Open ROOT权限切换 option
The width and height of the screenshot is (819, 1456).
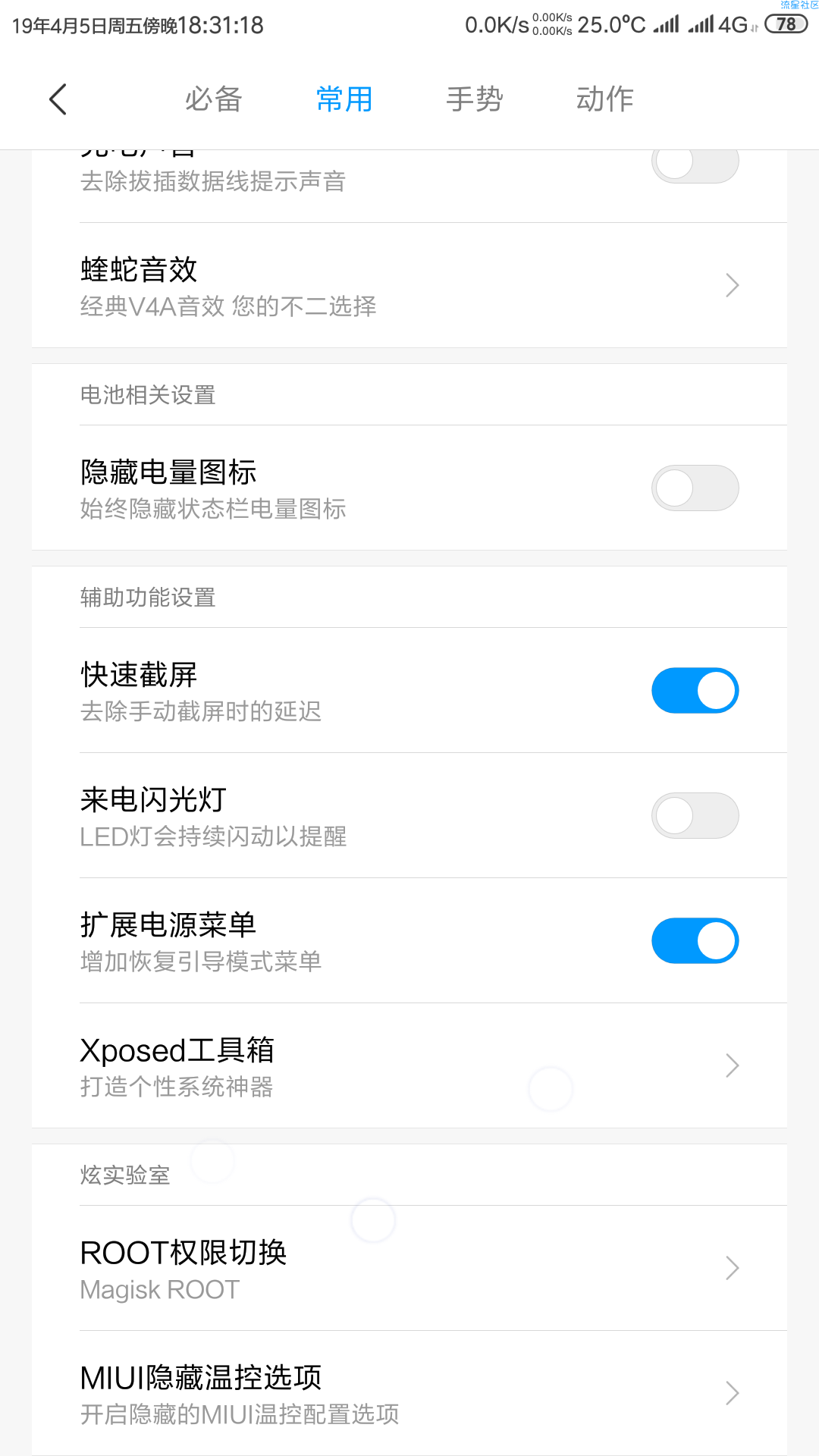tap(409, 1268)
